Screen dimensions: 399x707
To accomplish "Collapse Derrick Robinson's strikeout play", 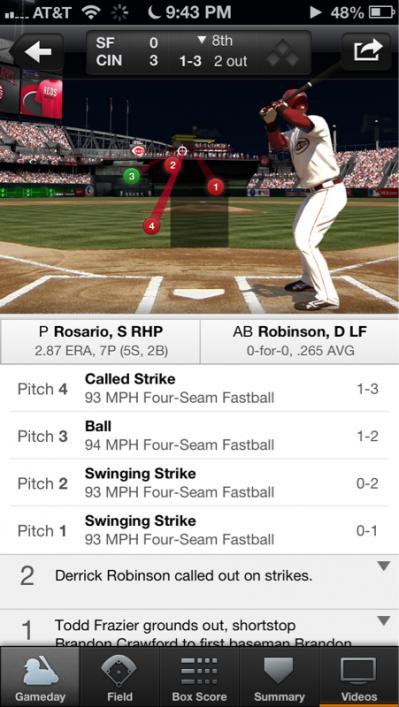I will [383, 566].
